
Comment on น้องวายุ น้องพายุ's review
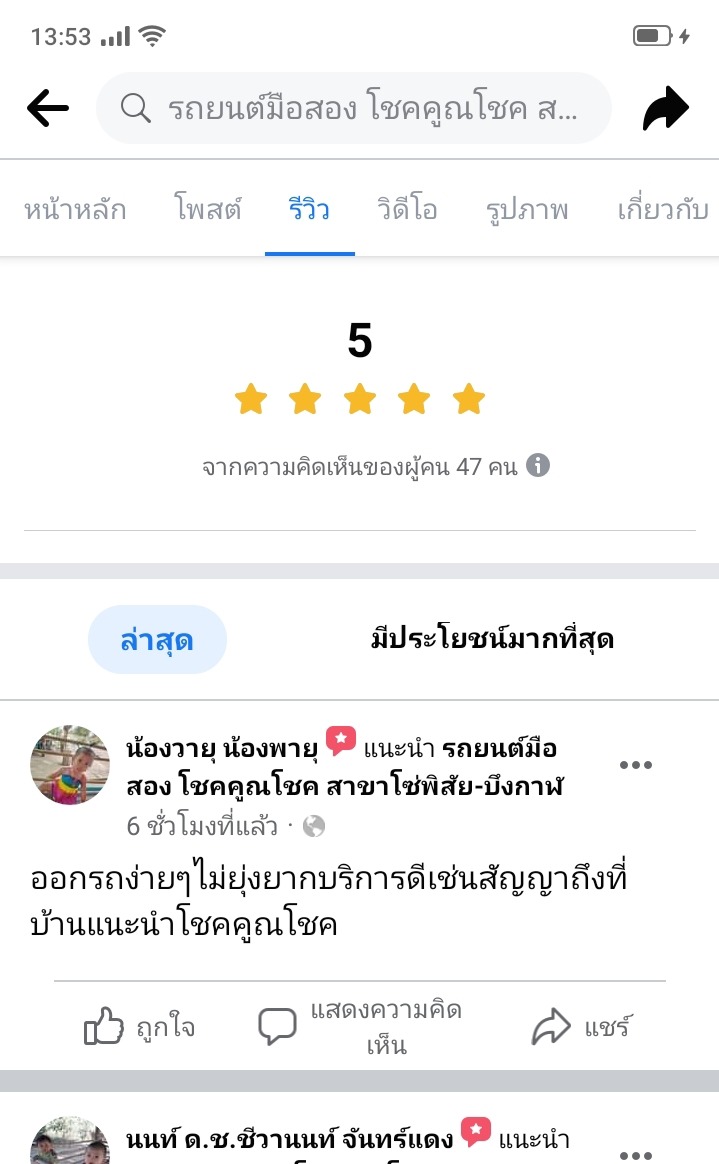pyautogui.click(x=361, y=1027)
